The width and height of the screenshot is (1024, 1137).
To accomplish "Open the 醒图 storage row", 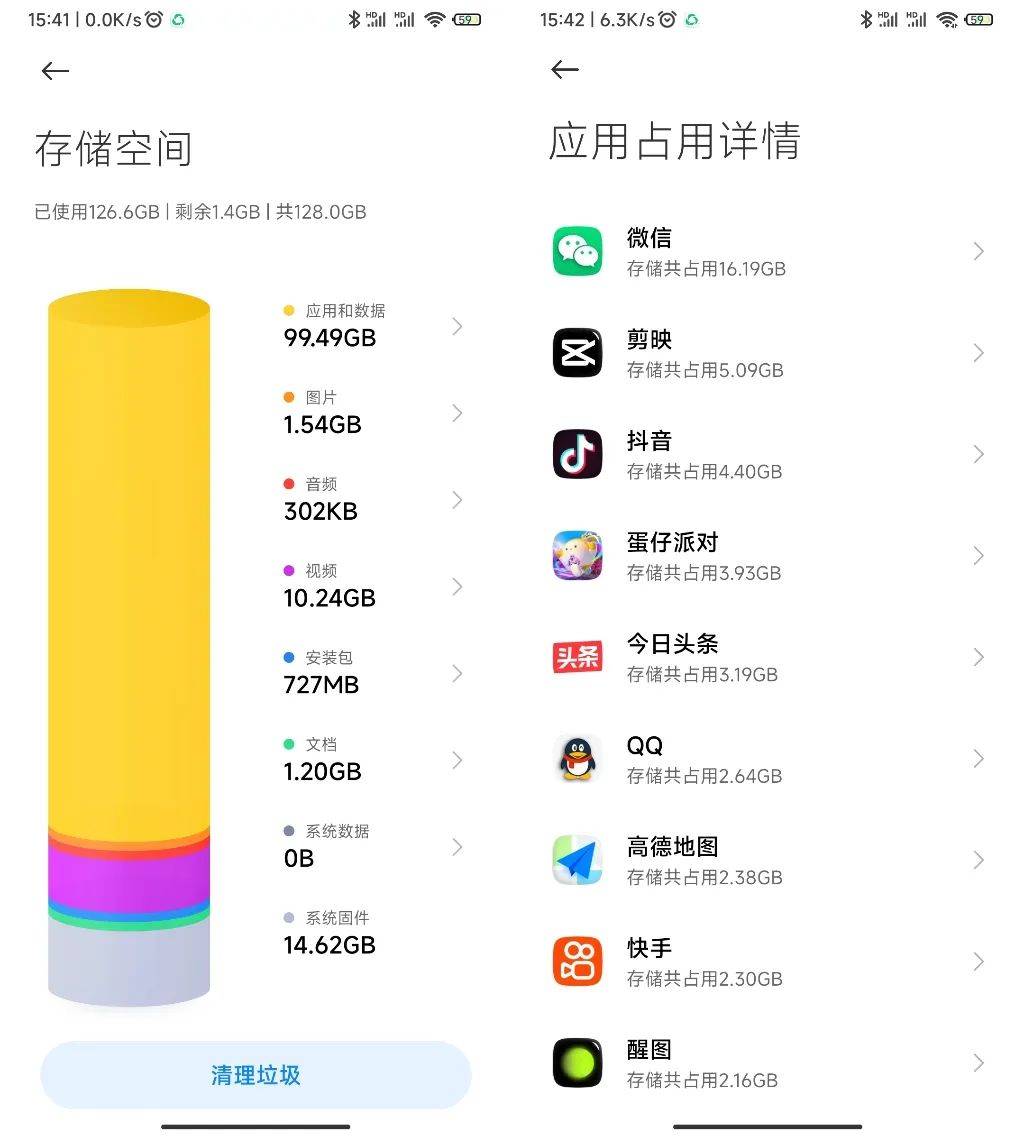I will pos(767,1063).
